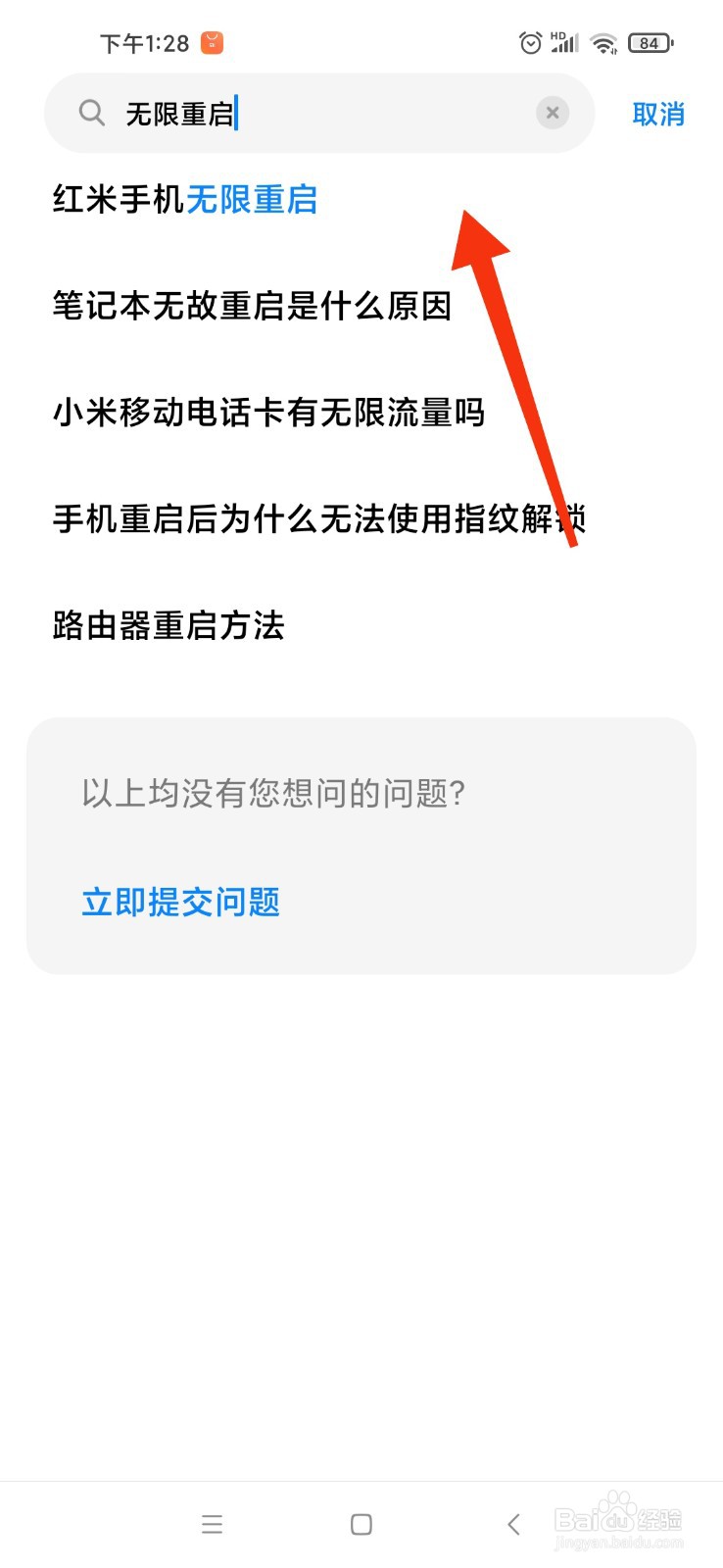Tap the Wi-Fi signal icon
Image resolution: width=723 pixels, height=1568 pixels.
[602, 42]
